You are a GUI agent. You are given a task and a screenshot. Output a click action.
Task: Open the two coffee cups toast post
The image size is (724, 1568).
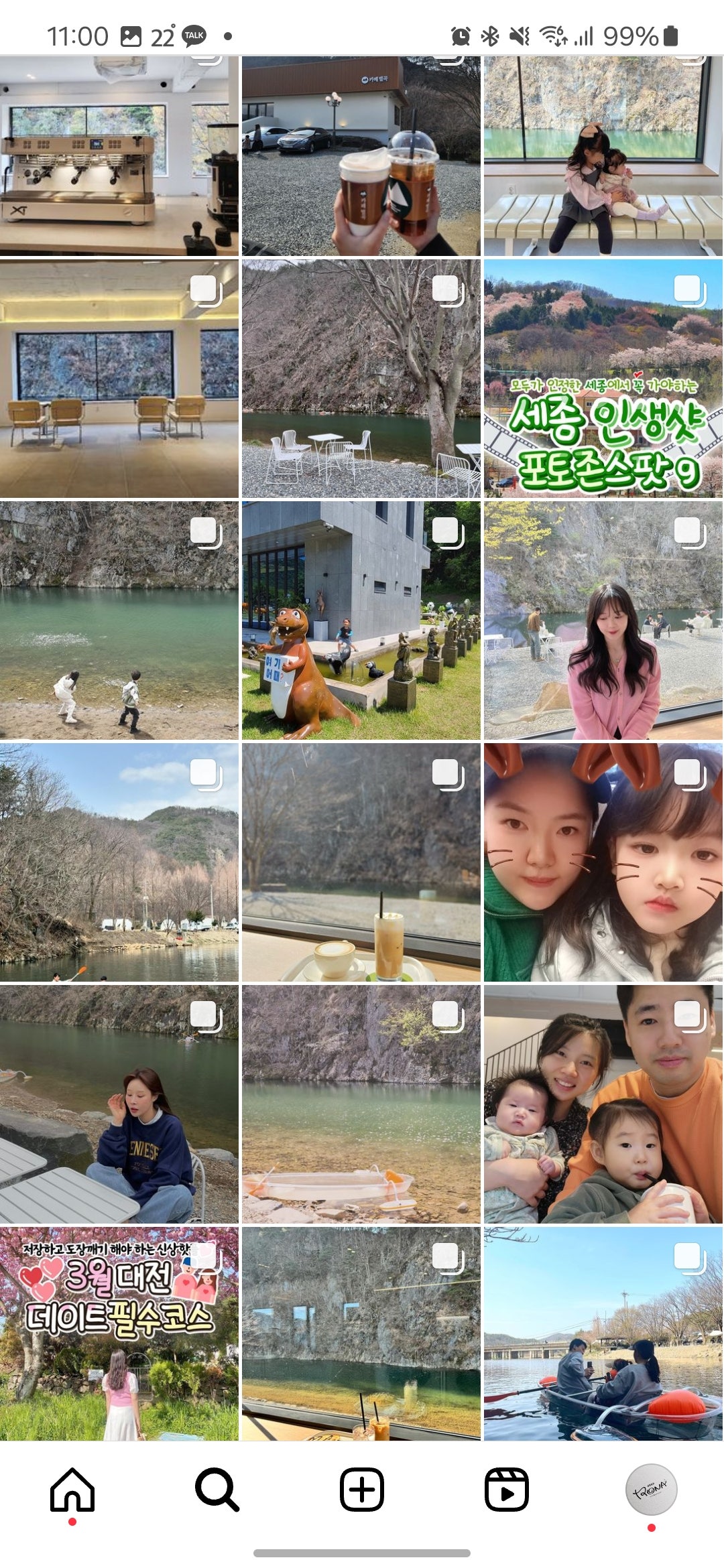pos(361,155)
